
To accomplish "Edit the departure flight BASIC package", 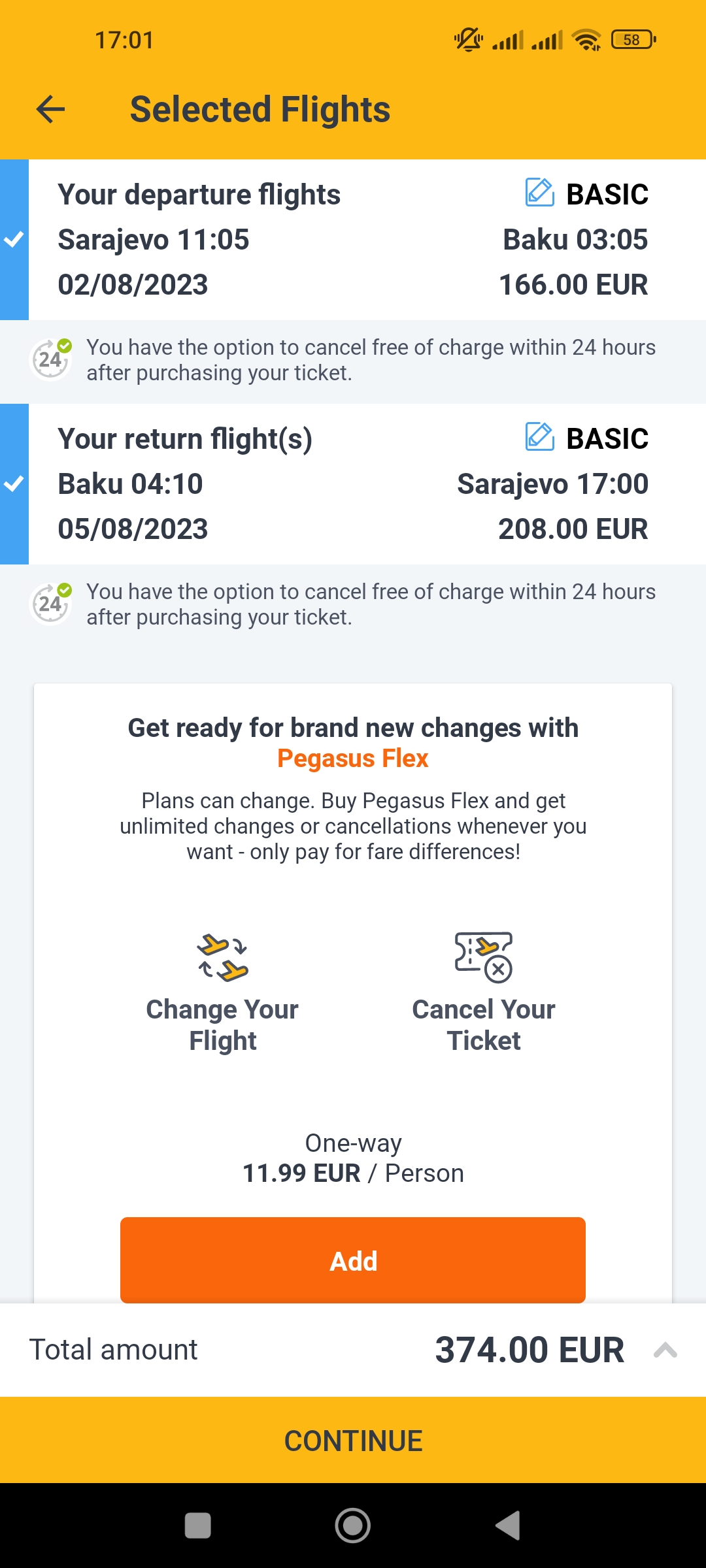I will pos(540,193).
